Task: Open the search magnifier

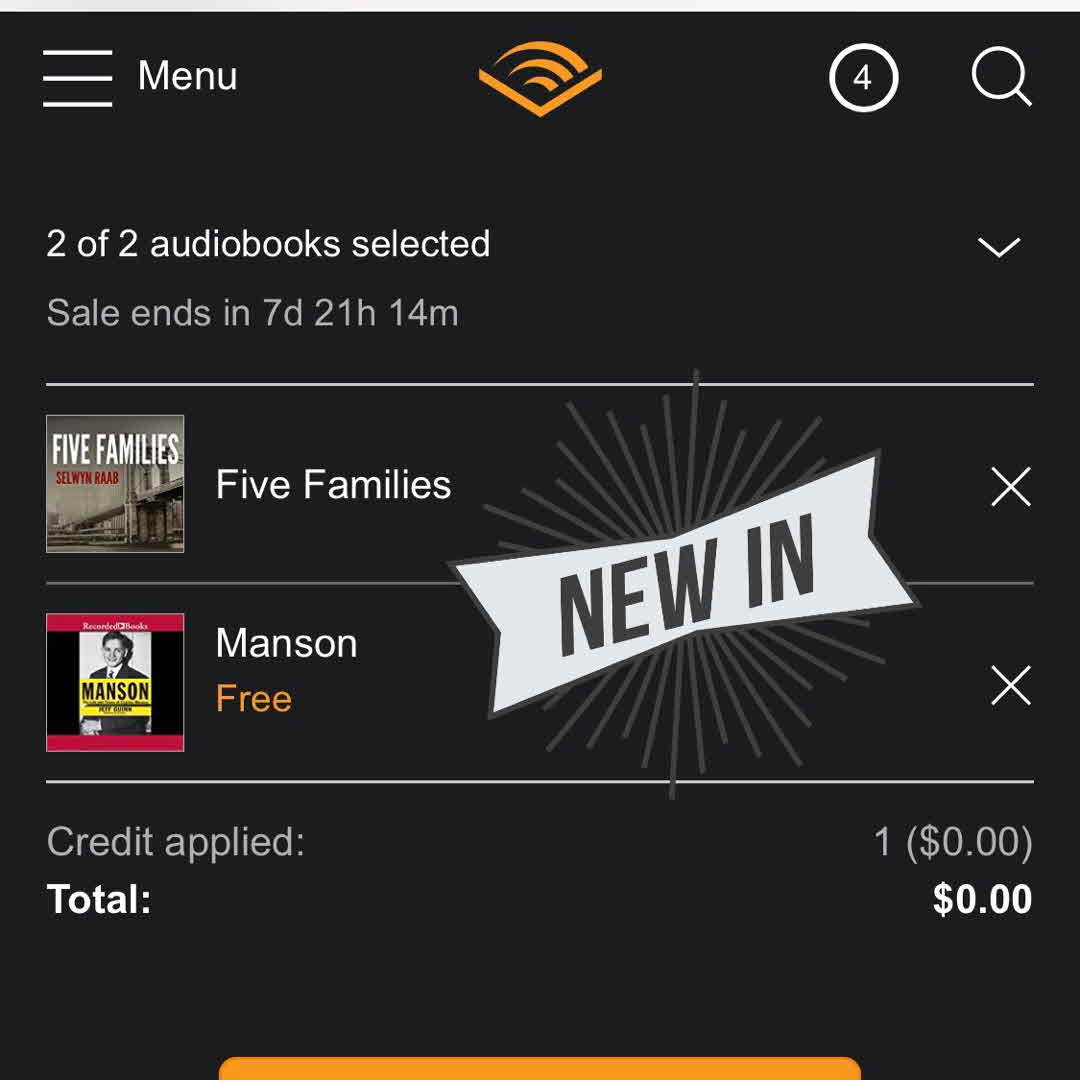Action: coord(1000,77)
